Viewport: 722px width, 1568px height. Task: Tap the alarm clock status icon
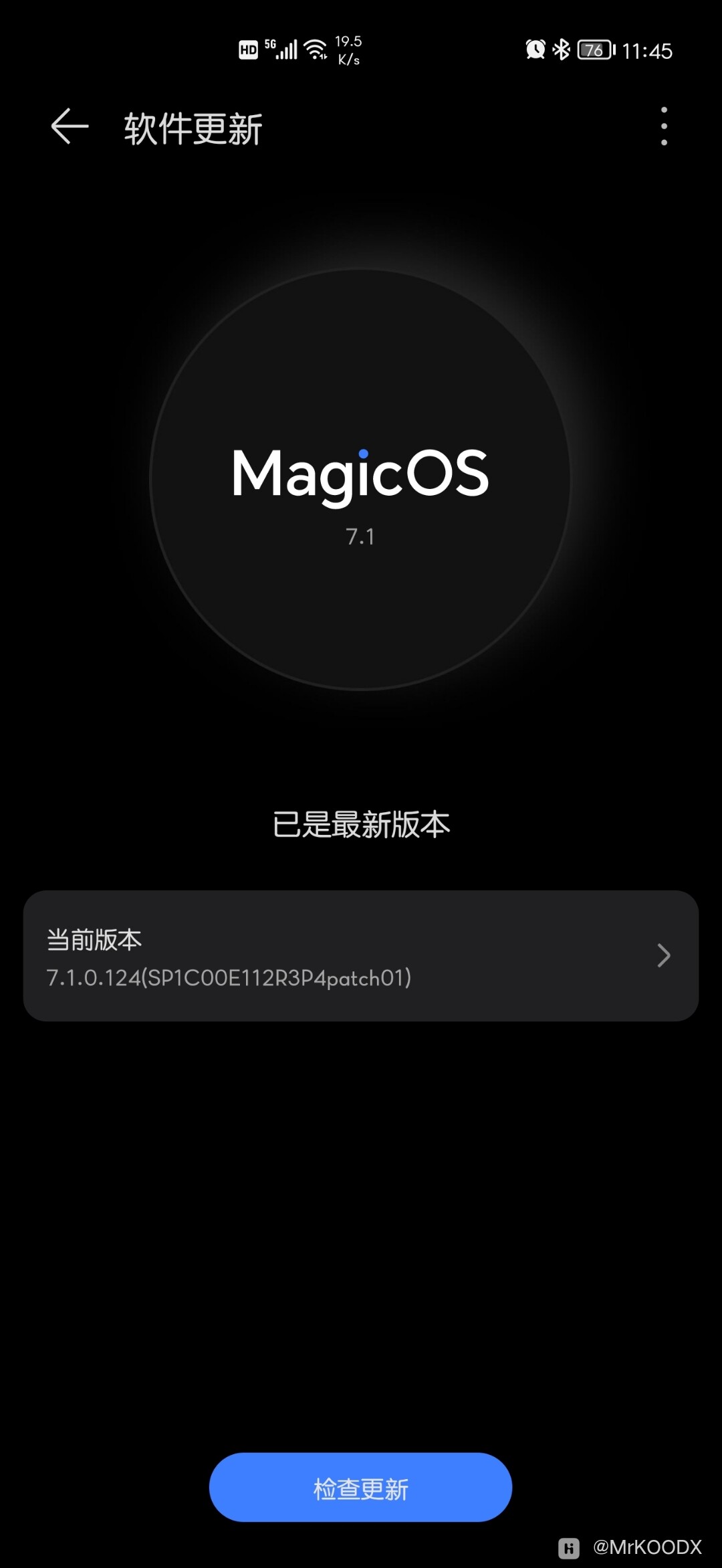(533, 50)
